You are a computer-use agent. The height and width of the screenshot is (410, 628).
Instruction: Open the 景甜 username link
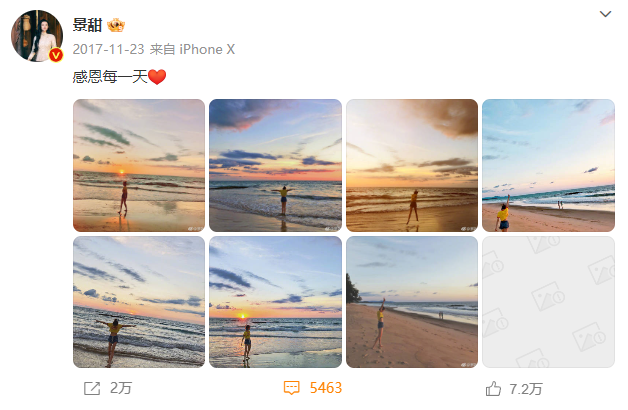coord(87,25)
